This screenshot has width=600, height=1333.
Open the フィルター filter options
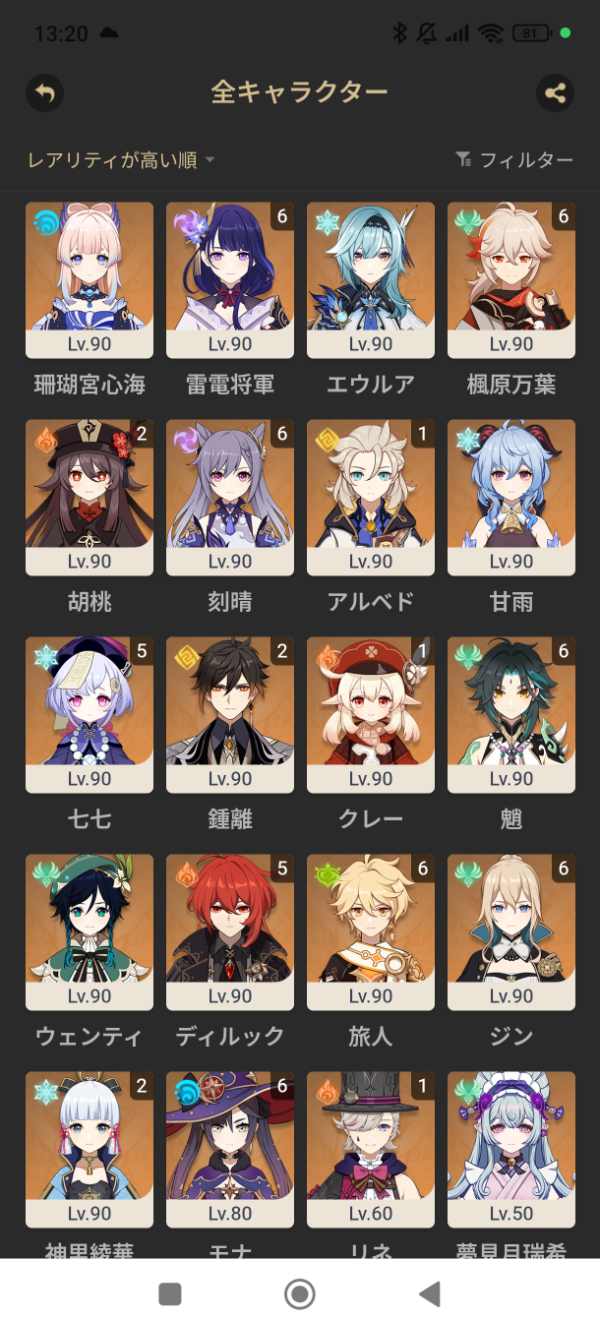coord(514,159)
